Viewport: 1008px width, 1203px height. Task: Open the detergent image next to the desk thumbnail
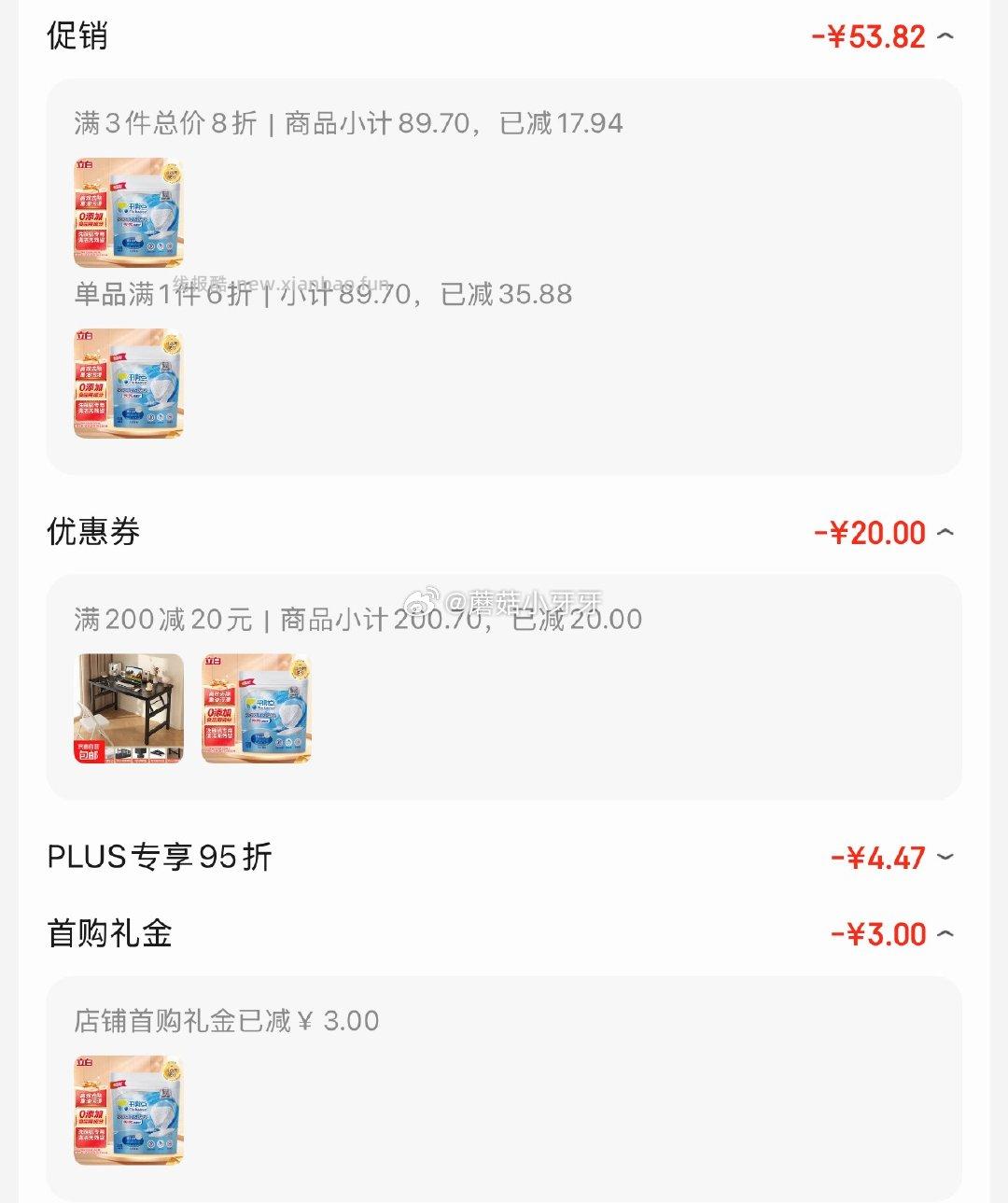click(x=257, y=709)
